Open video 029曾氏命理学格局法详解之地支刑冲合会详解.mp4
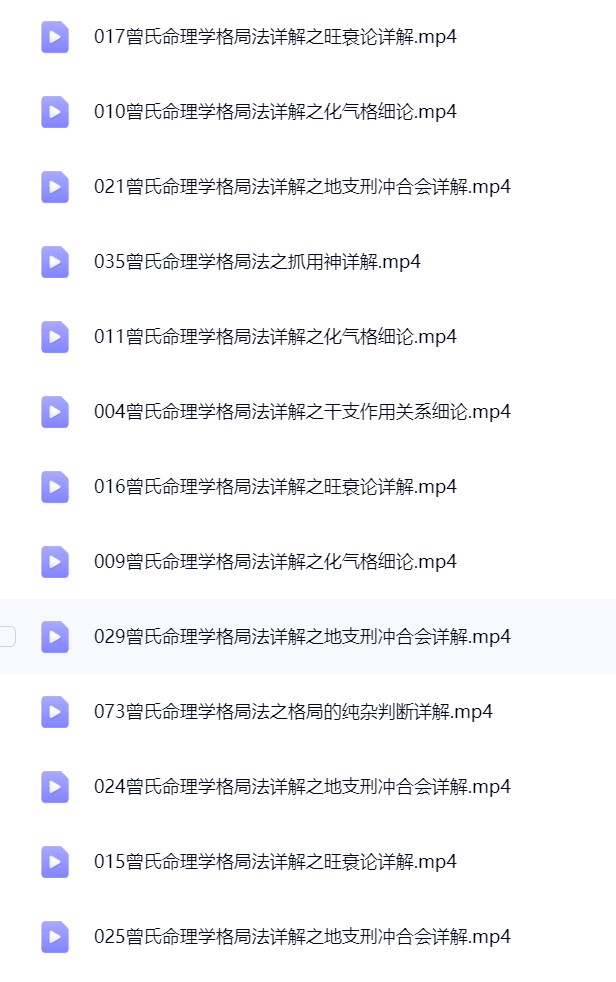The width and height of the screenshot is (616, 982). point(302,637)
